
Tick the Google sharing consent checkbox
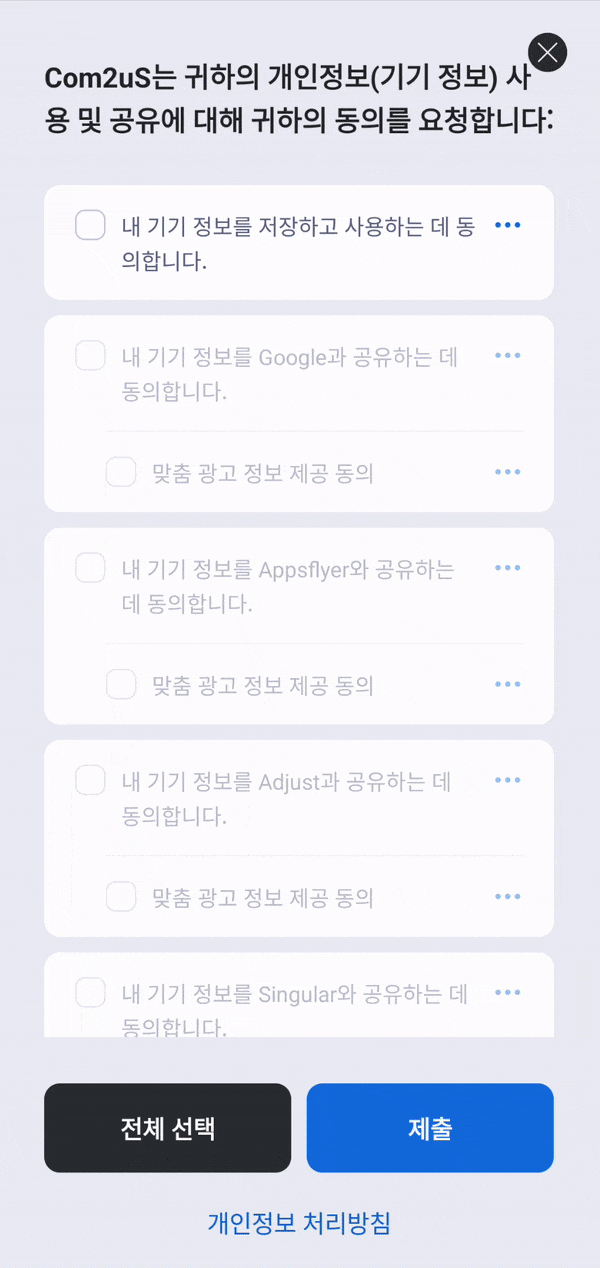[91, 355]
